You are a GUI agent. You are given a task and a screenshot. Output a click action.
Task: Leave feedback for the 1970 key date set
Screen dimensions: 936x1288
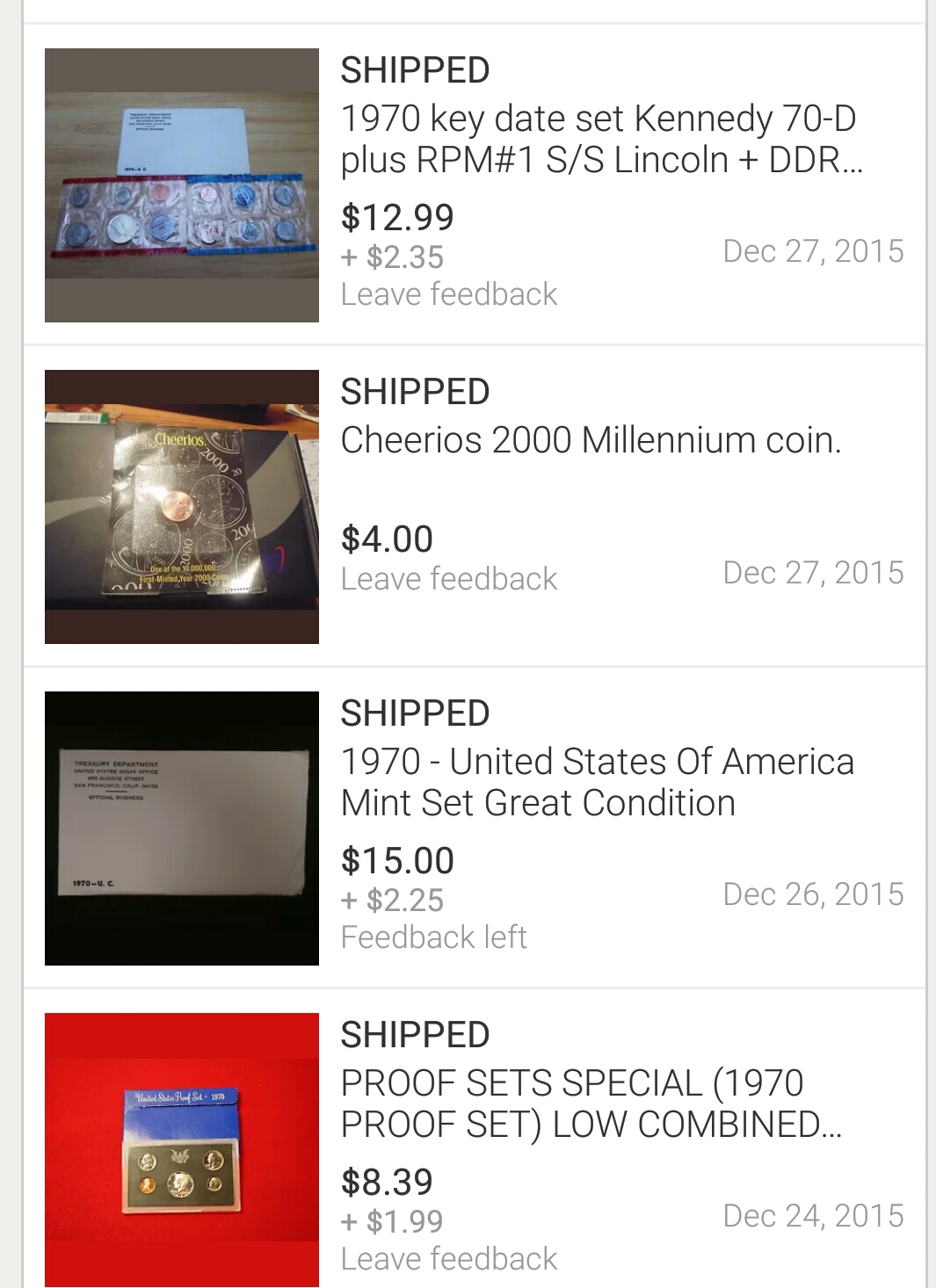(x=449, y=294)
